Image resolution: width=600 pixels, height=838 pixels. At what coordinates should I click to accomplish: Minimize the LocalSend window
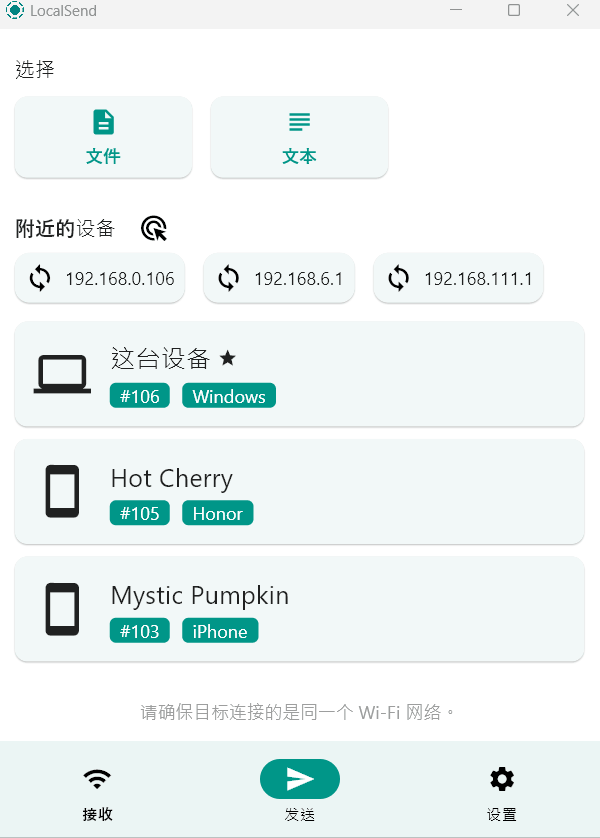[456, 11]
